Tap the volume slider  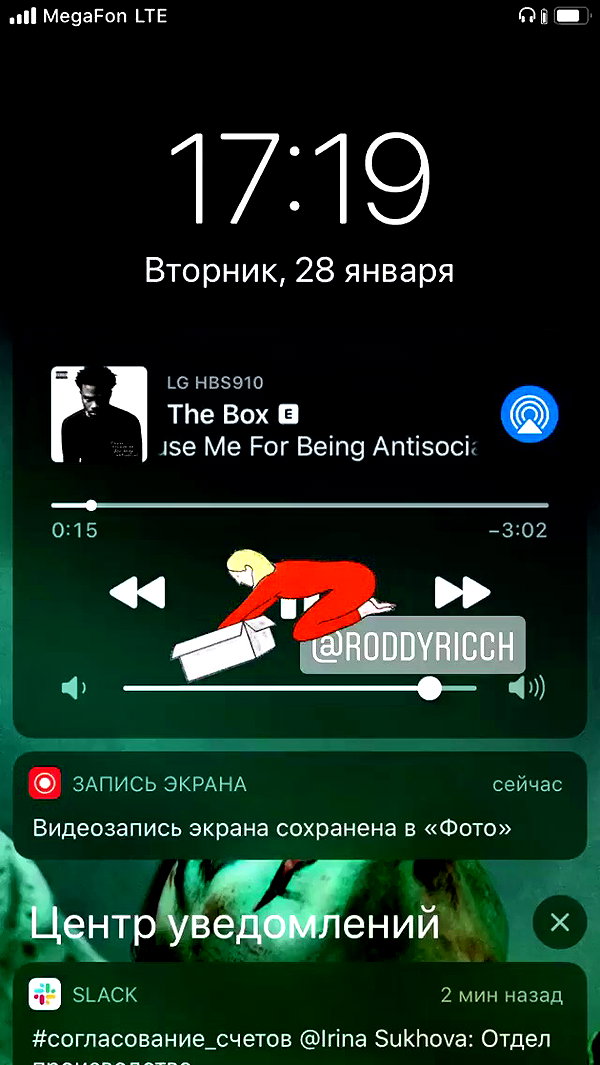[x=300, y=688]
